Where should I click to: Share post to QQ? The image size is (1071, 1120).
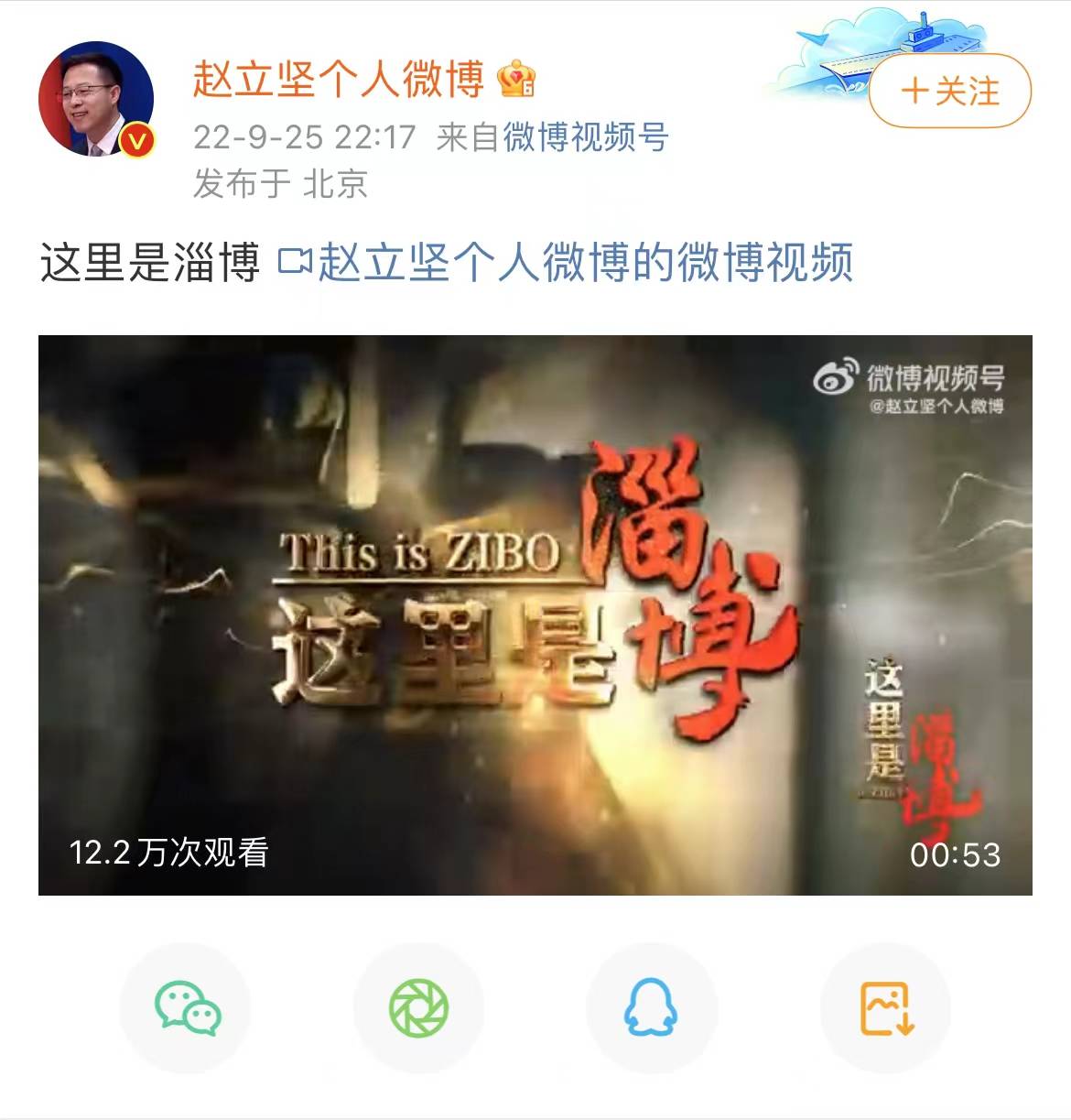651,1007
